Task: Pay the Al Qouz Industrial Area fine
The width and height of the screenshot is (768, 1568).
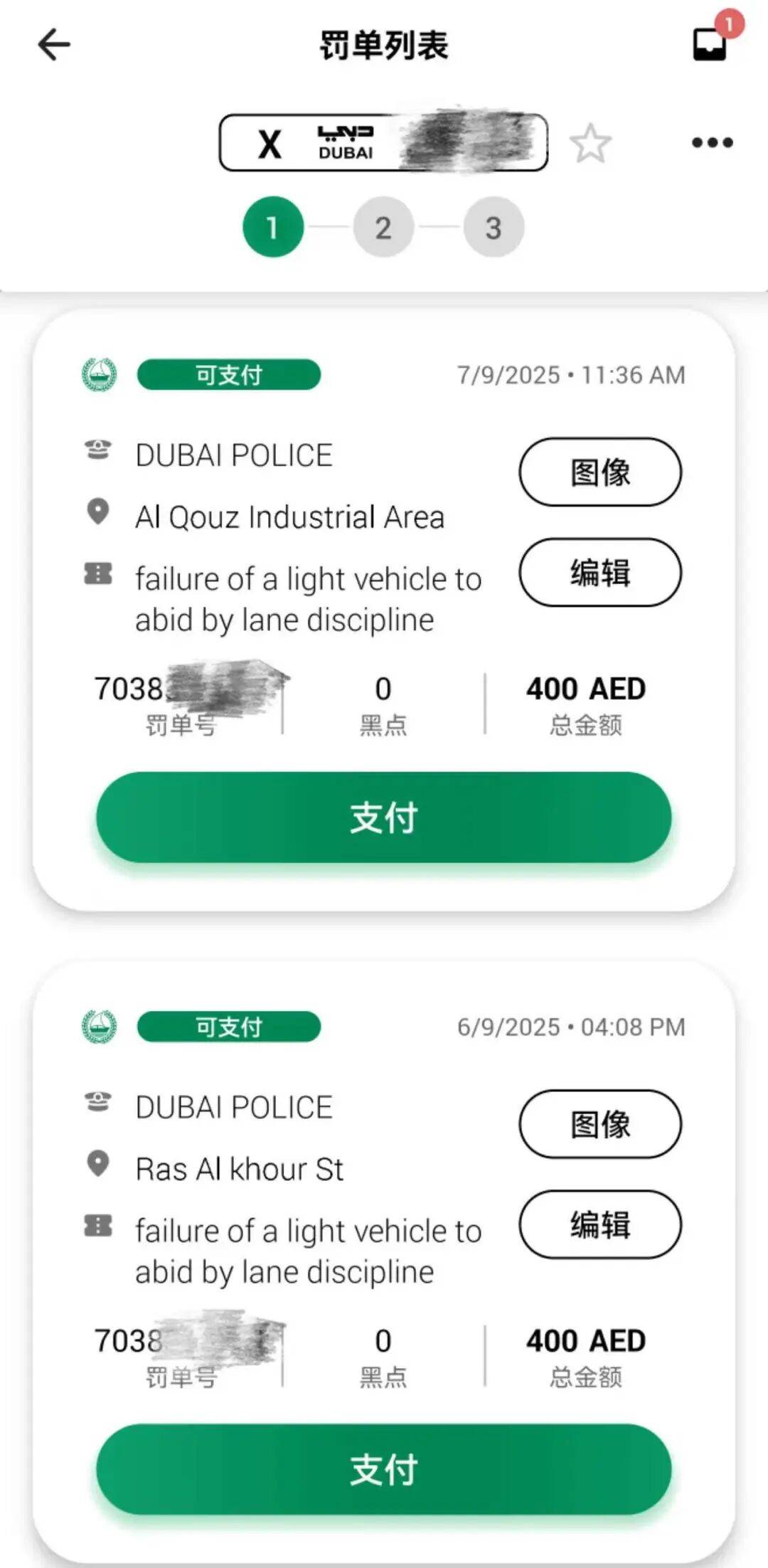Action: (x=383, y=817)
